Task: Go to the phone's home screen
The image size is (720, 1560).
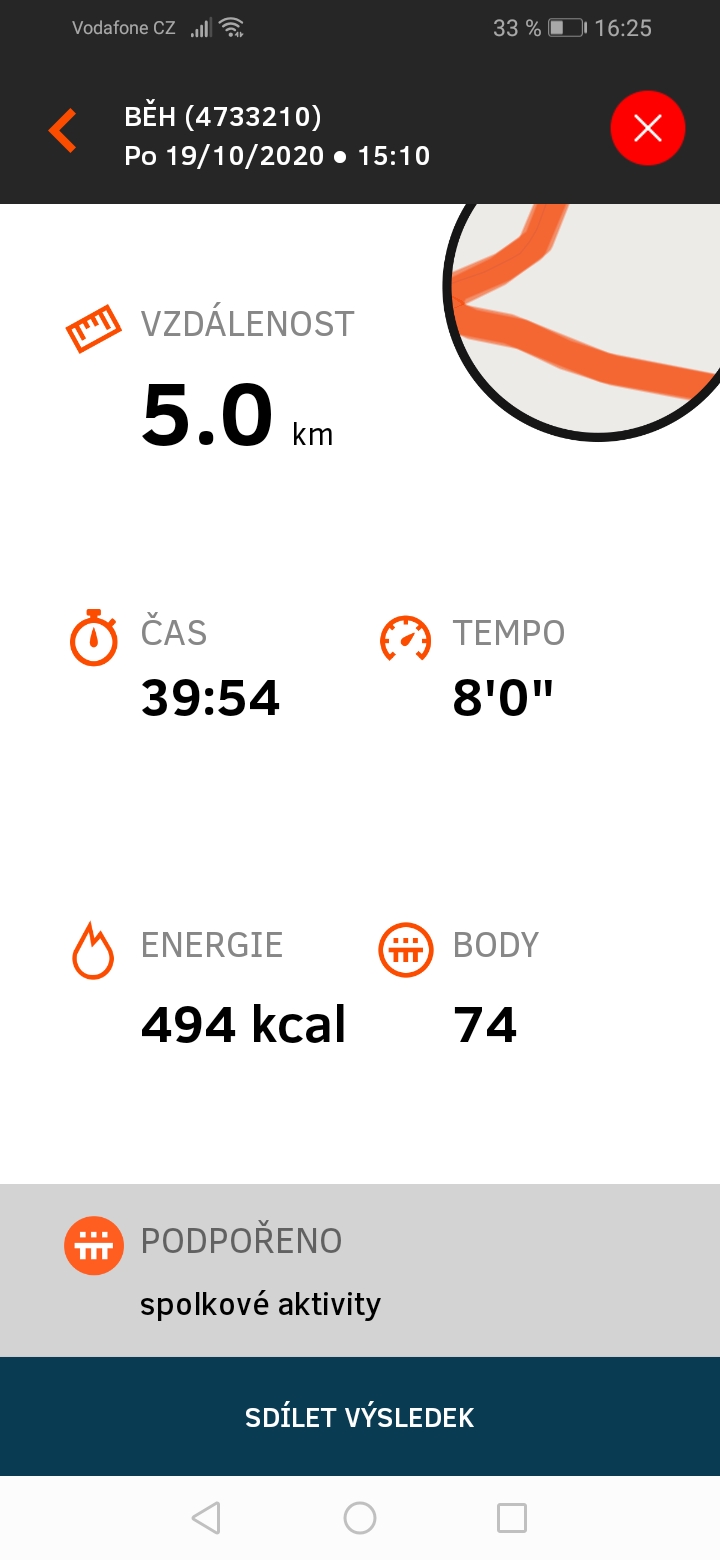Action: coord(360,1518)
